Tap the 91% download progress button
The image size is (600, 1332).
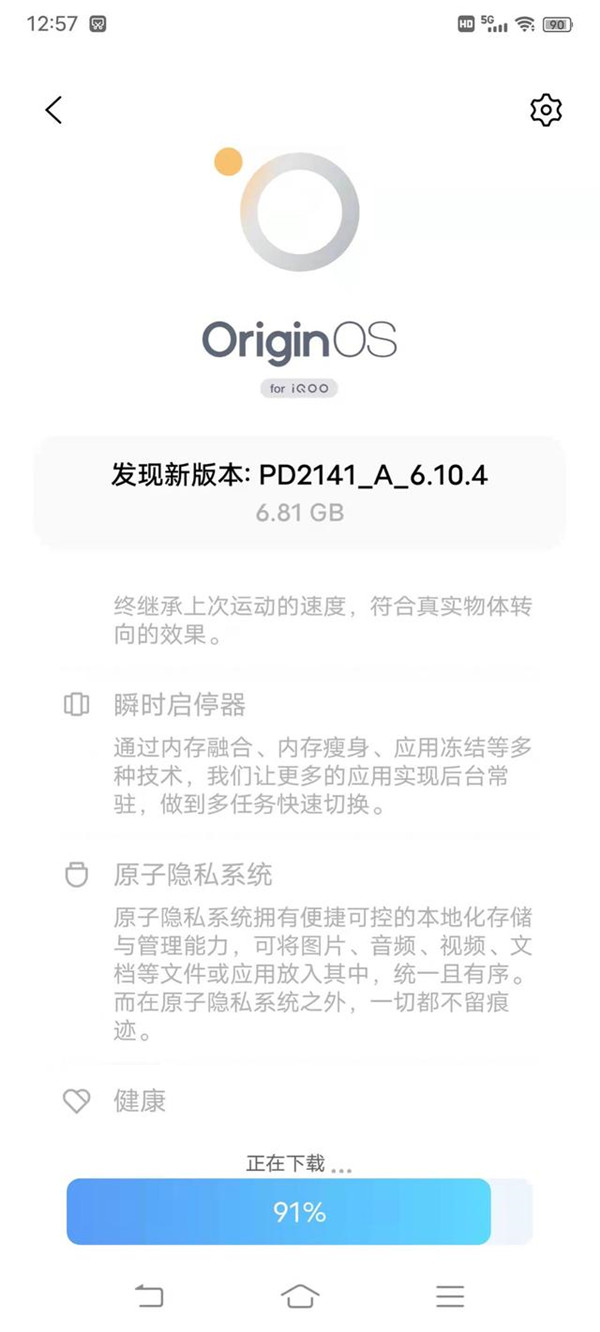click(x=299, y=1212)
